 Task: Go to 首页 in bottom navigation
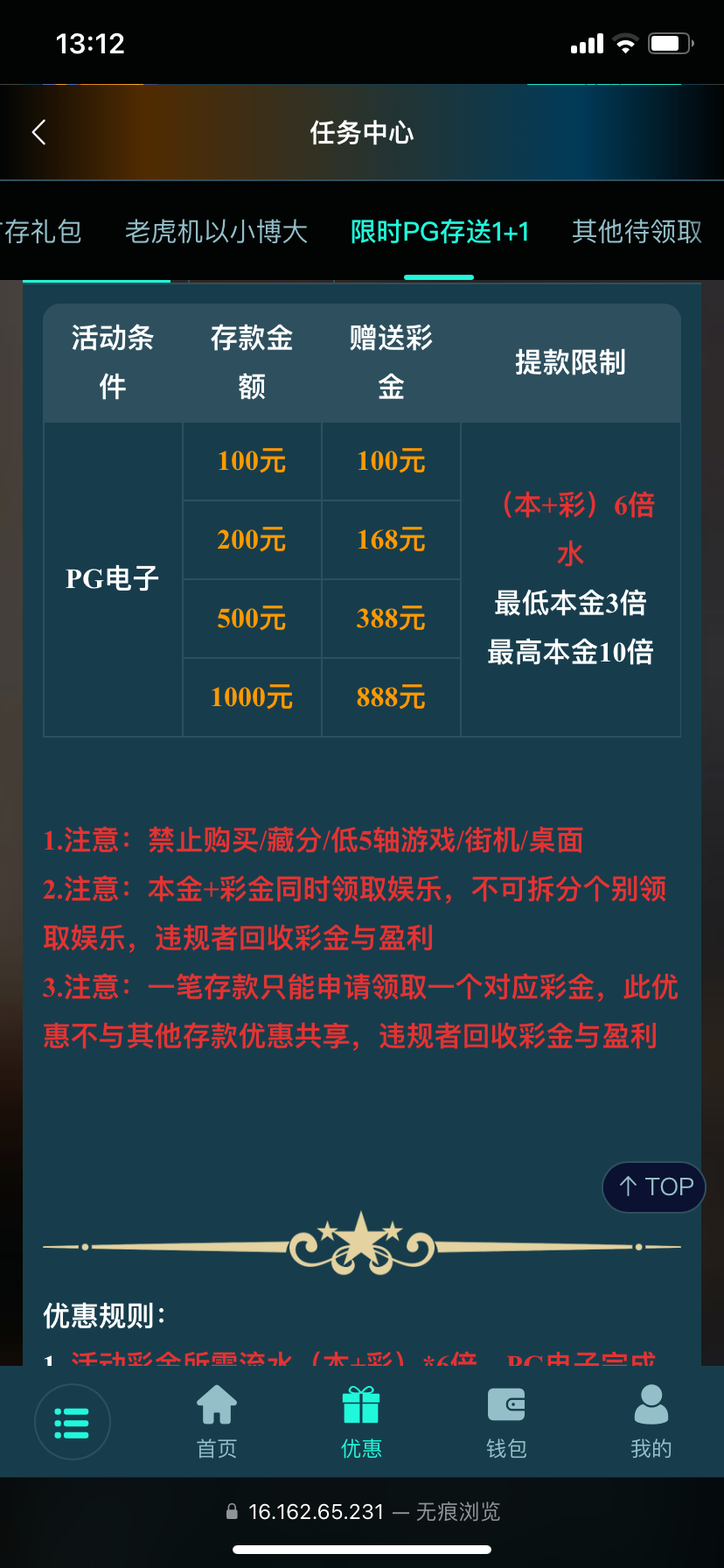(217, 1422)
